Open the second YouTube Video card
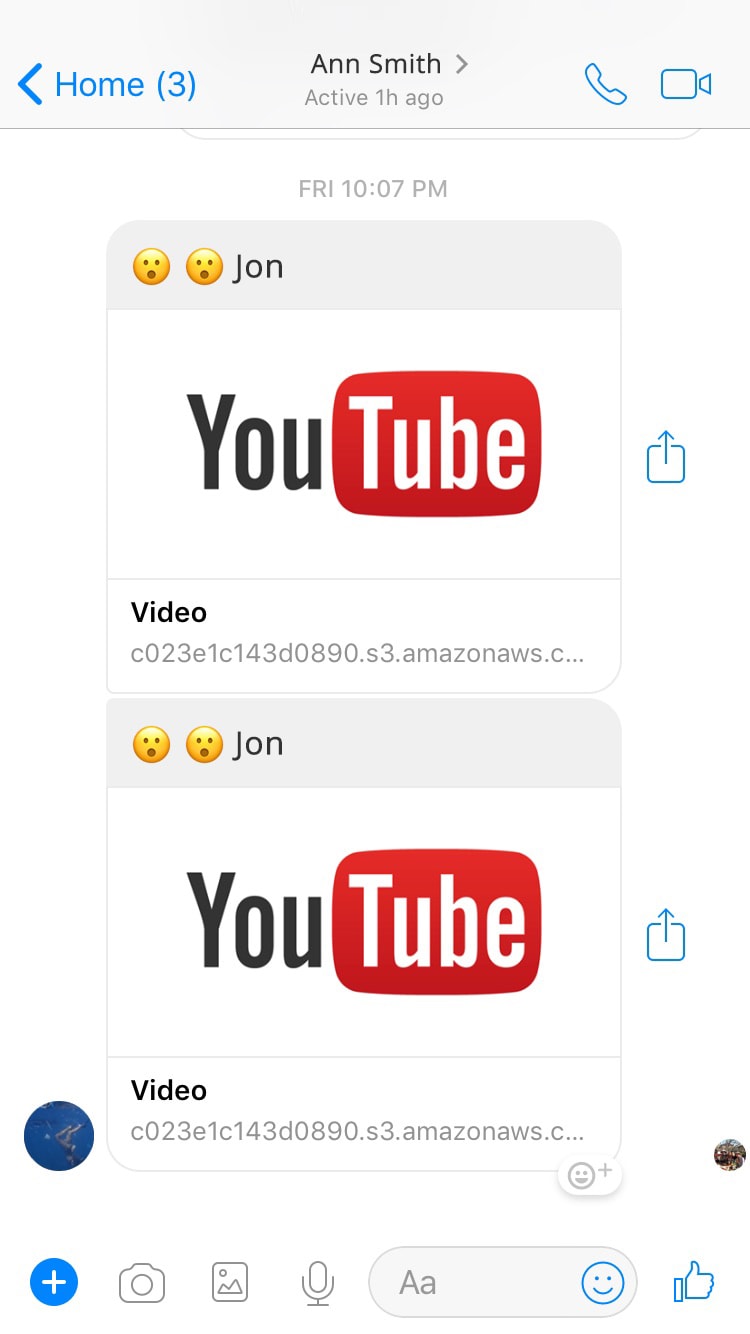 coord(363,922)
